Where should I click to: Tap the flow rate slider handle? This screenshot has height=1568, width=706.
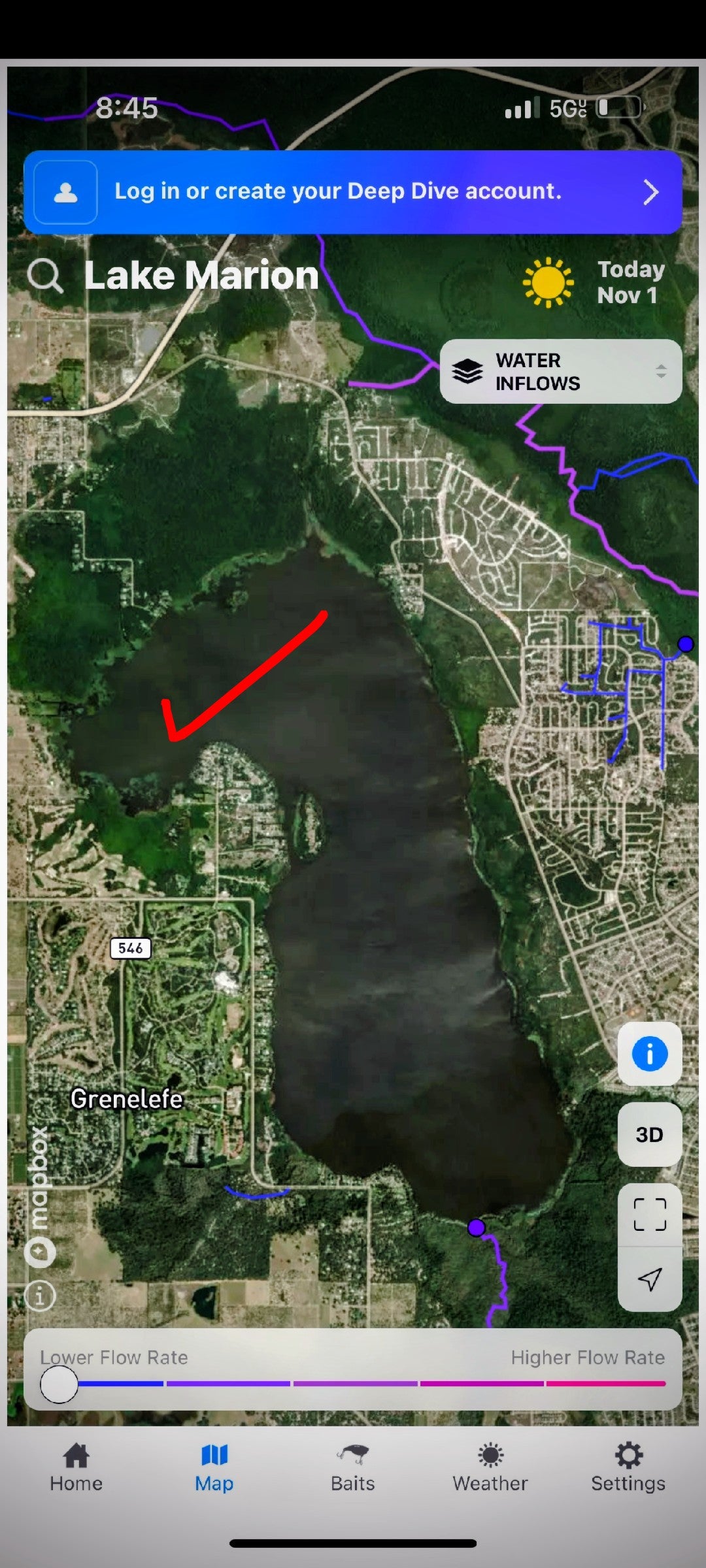pyautogui.click(x=59, y=1384)
